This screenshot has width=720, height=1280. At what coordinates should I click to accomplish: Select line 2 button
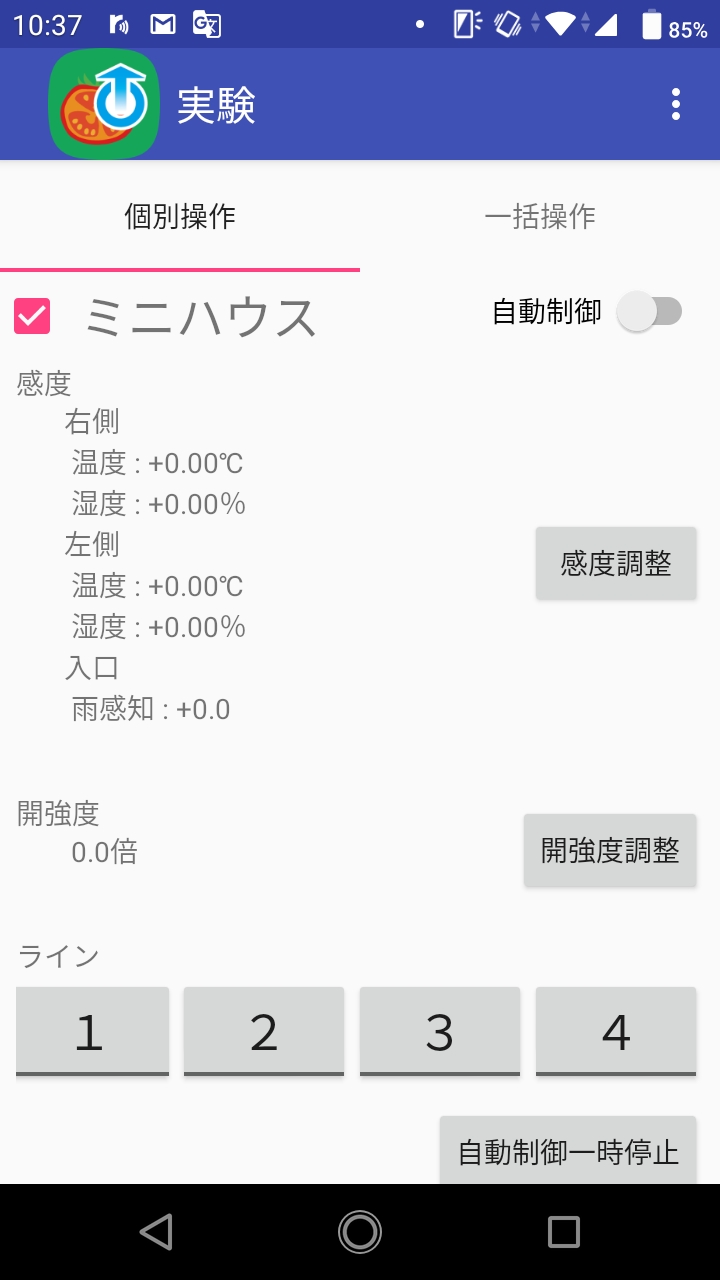[264, 1031]
